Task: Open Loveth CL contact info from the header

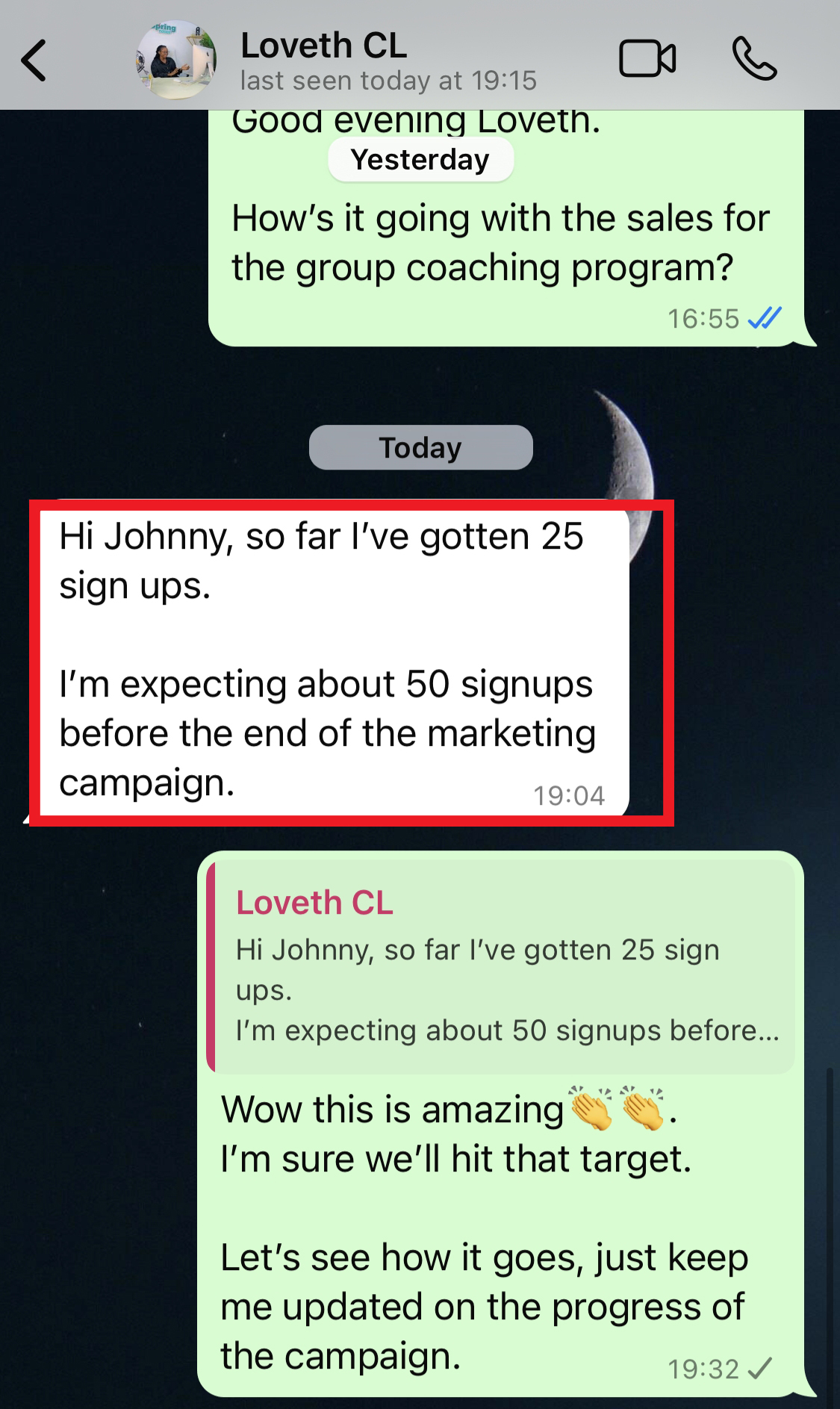Action: (388, 60)
